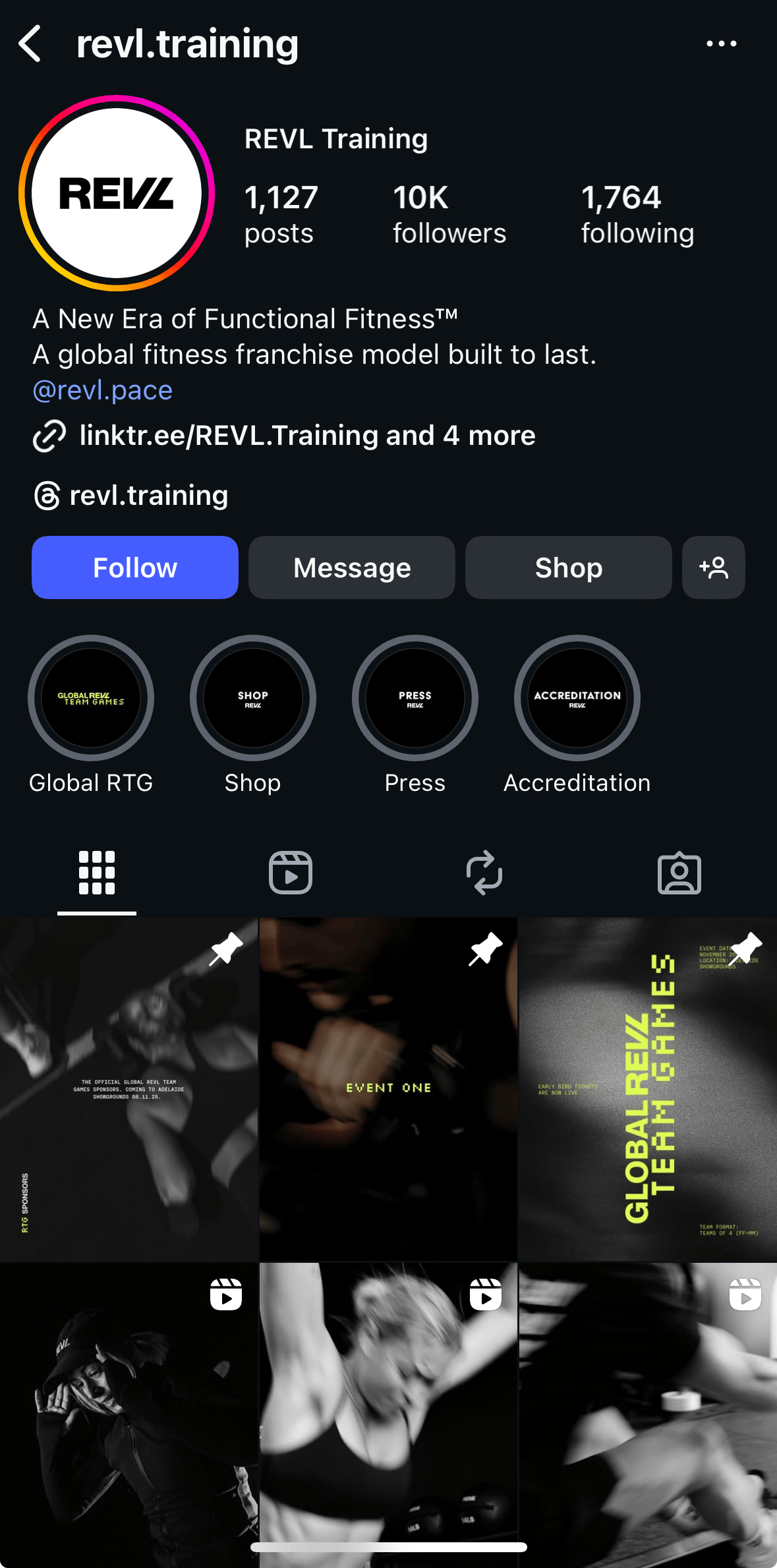Open the following list

[637, 215]
